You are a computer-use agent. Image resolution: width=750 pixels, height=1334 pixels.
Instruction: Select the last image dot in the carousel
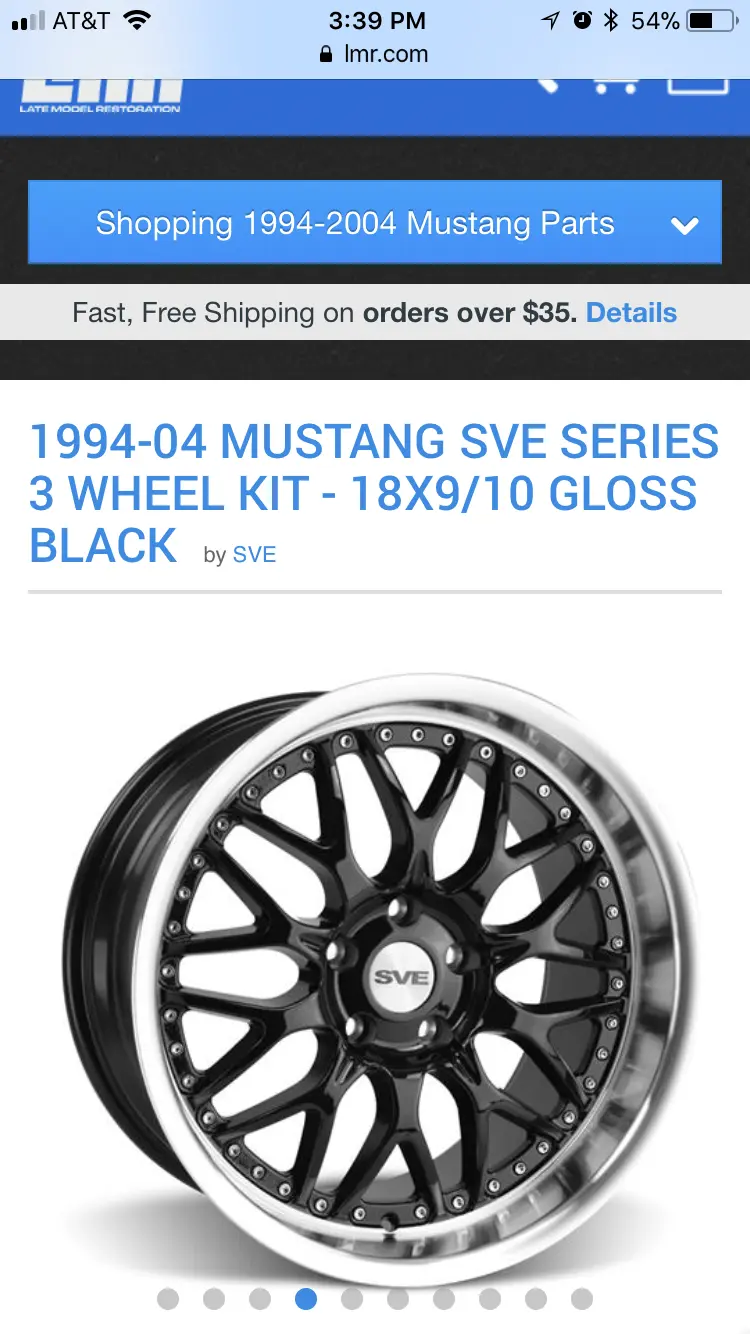582,1299
